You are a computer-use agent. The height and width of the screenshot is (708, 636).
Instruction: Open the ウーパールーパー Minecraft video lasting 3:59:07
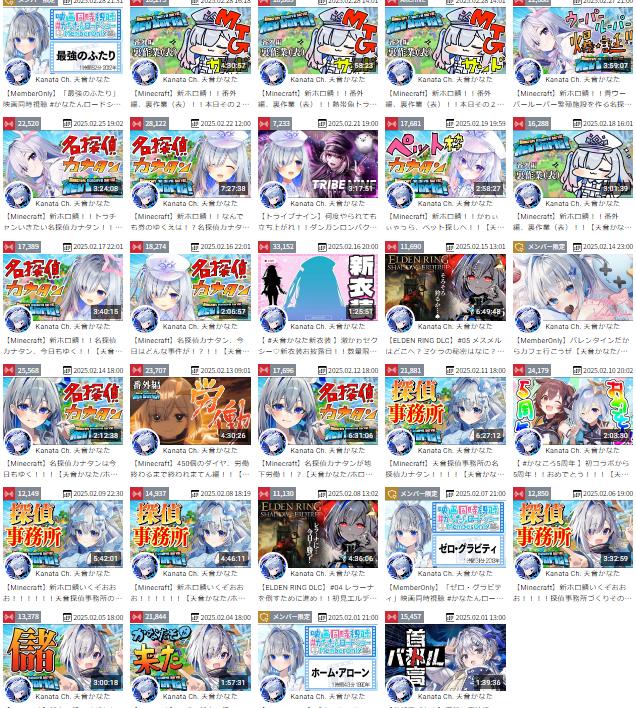point(573,40)
